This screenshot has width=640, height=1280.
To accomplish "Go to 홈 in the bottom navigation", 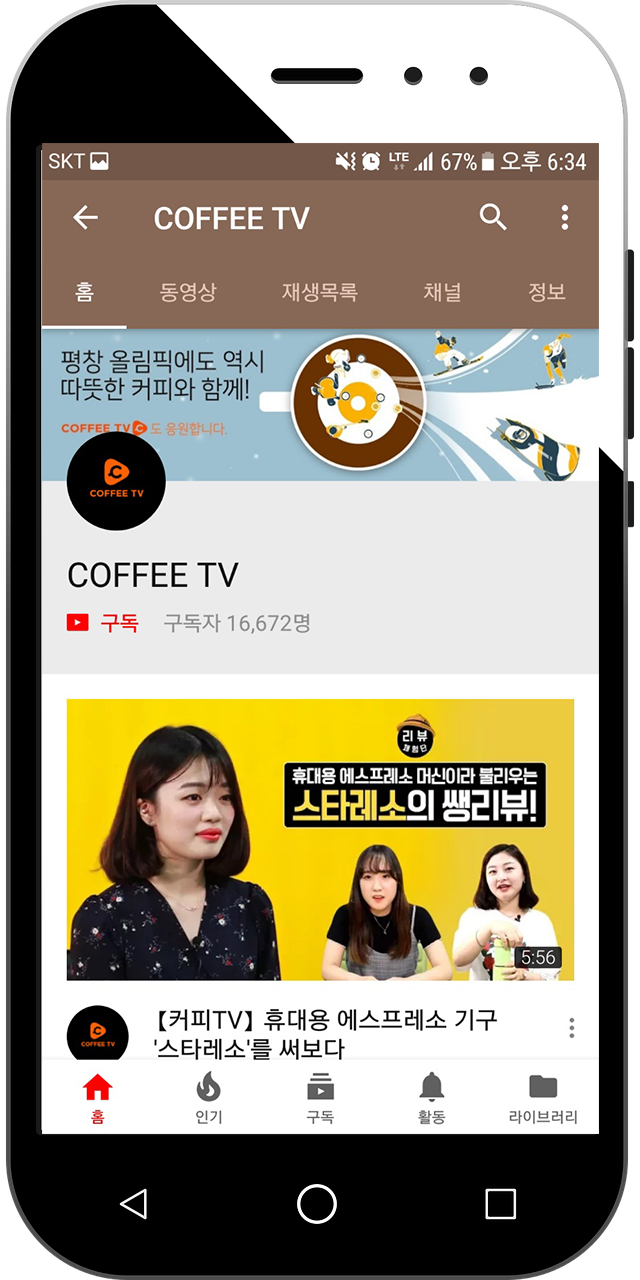I will [97, 1098].
